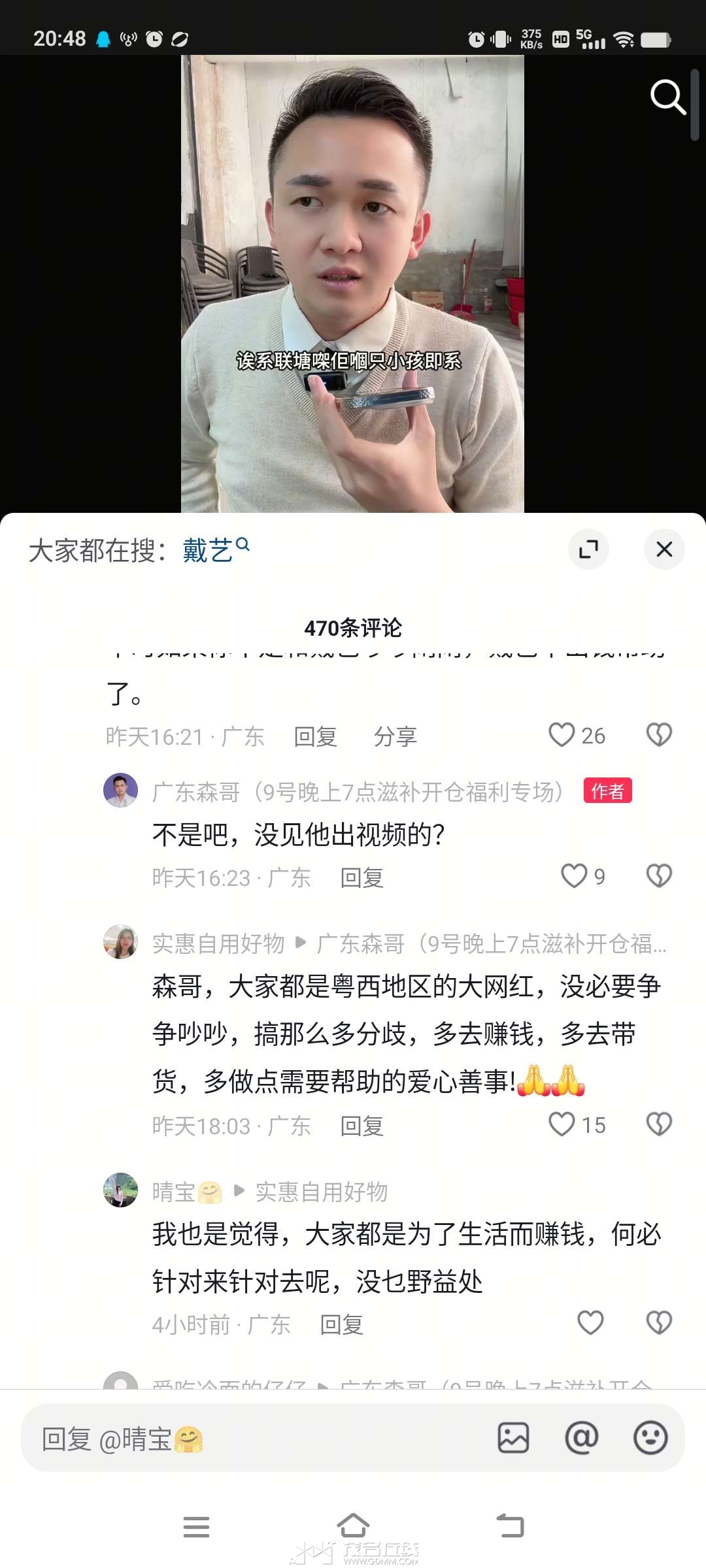Reply to 实惠自用好物's comment from 昨天18:03

pos(361,1126)
